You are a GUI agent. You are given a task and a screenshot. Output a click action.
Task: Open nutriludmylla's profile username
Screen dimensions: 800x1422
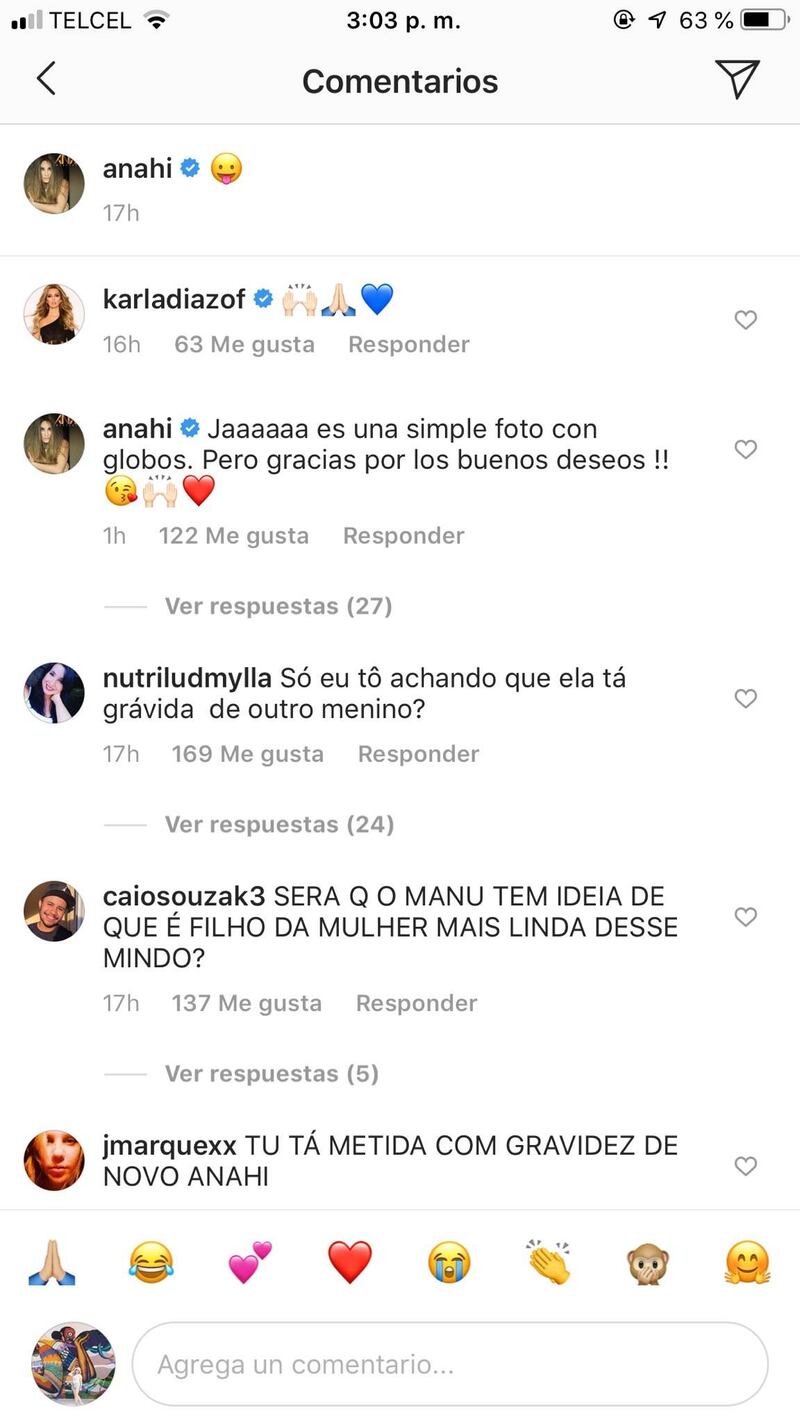(x=187, y=677)
